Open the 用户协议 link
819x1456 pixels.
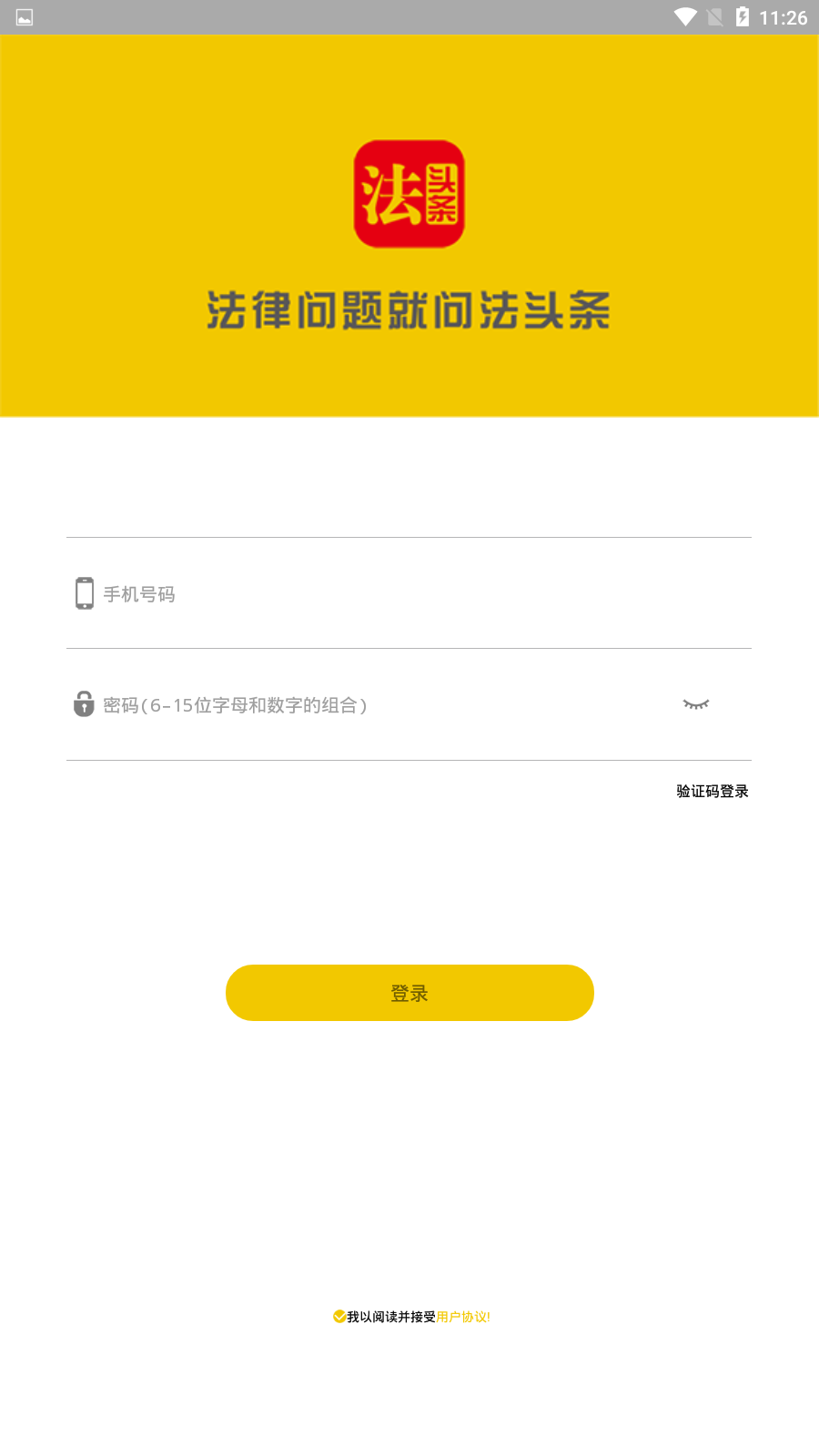(463, 1317)
